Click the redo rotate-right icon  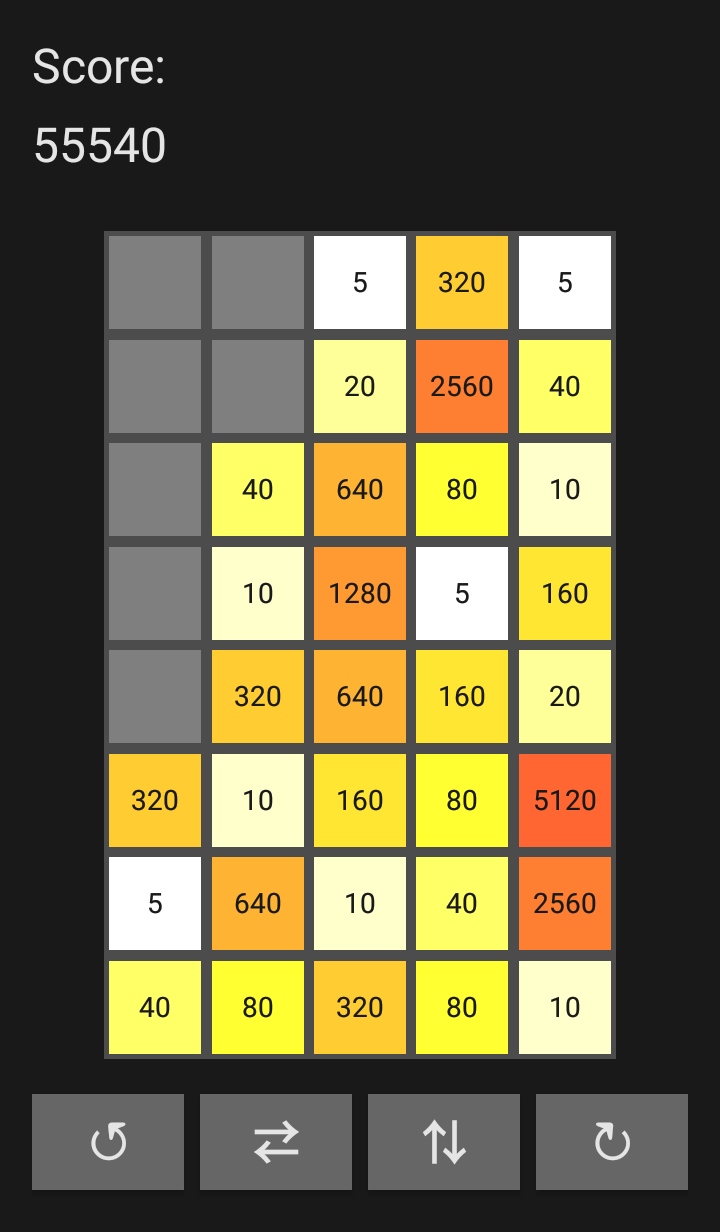coord(612,1141)
